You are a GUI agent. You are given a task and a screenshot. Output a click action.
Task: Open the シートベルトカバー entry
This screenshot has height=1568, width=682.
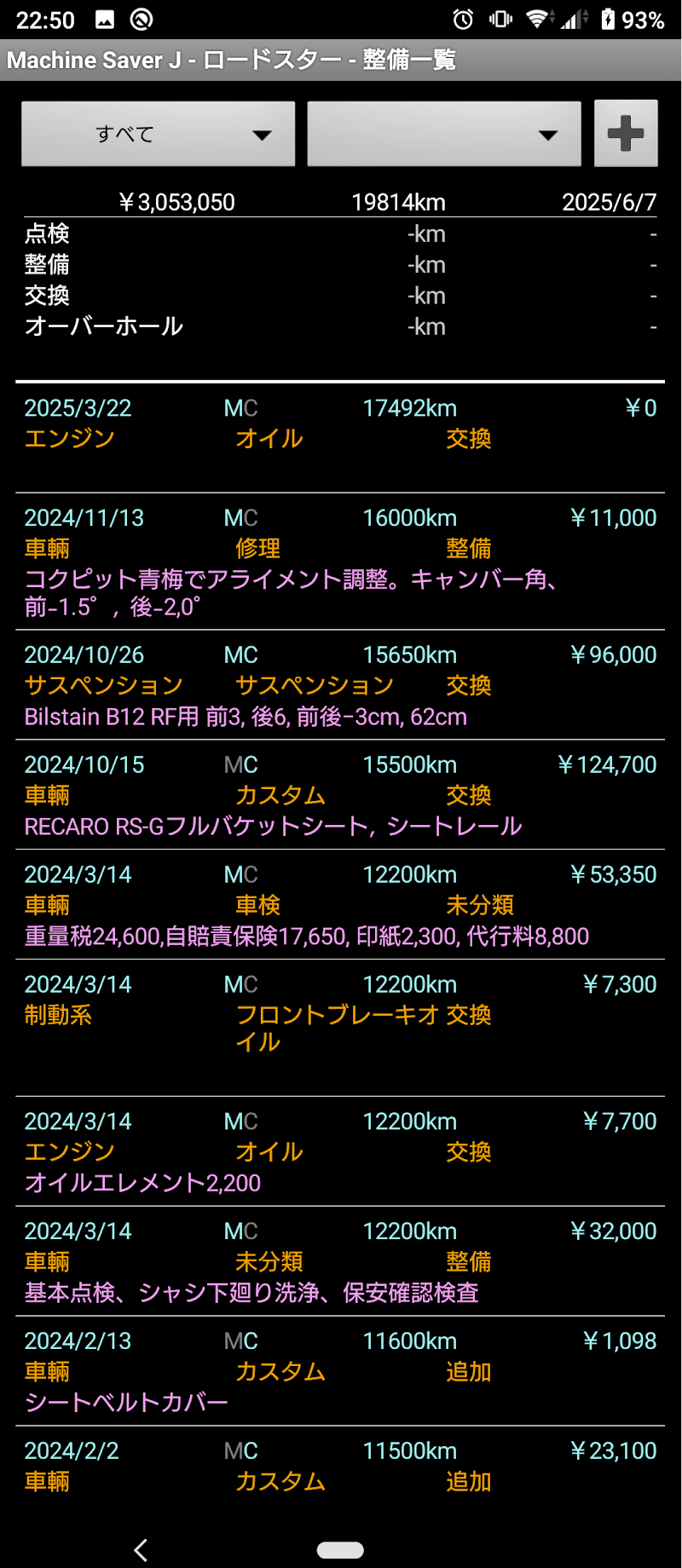point(340,1371)
